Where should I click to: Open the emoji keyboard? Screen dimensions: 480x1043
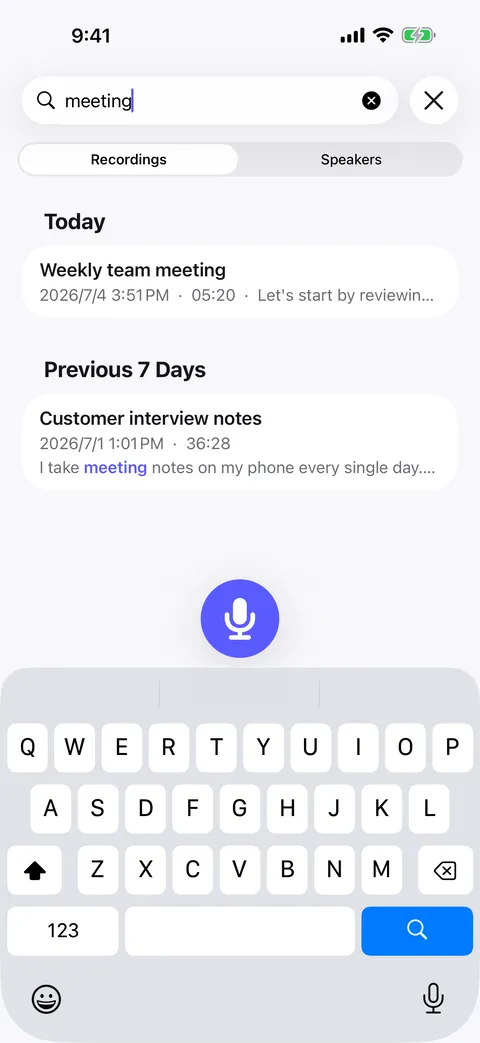pos(47,998)
